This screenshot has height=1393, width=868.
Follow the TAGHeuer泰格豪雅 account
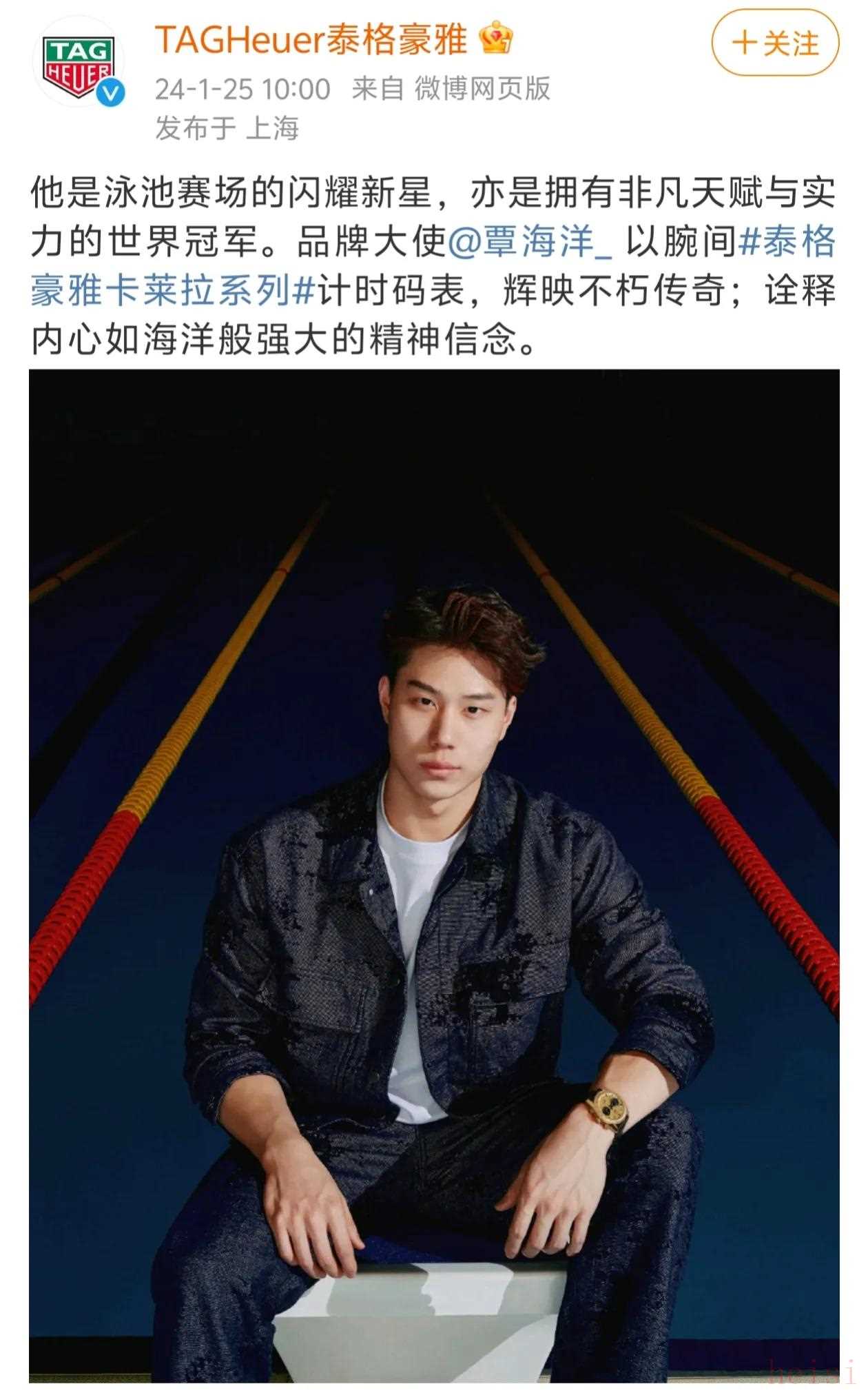[x=775, y=43]
